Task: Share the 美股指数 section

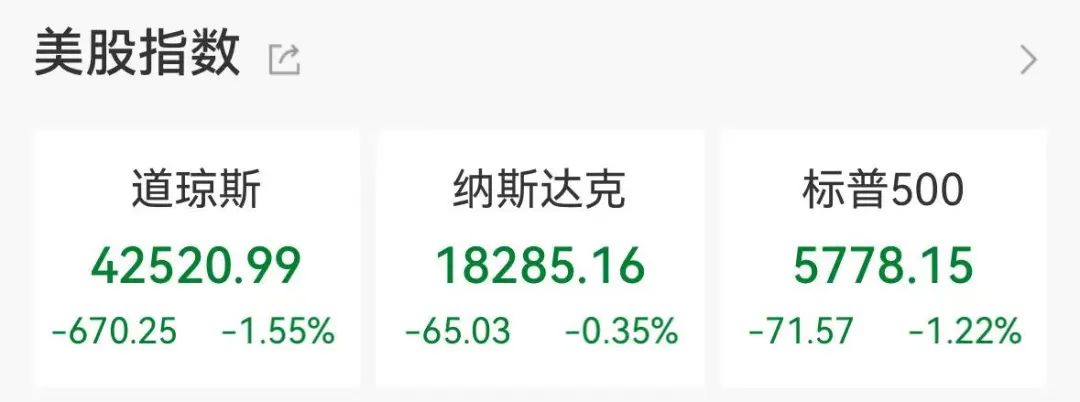Action: pos(284,60)
